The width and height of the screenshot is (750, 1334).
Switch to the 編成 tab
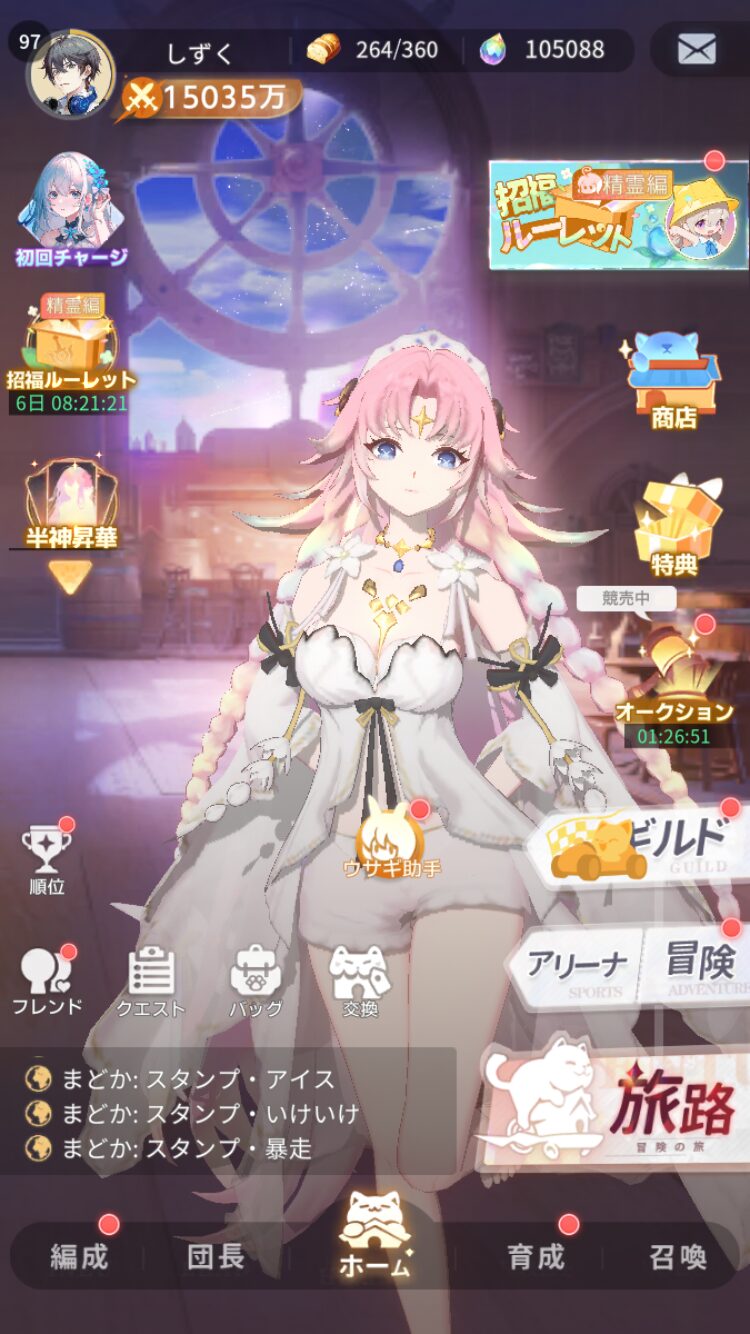coord(79,1256)
